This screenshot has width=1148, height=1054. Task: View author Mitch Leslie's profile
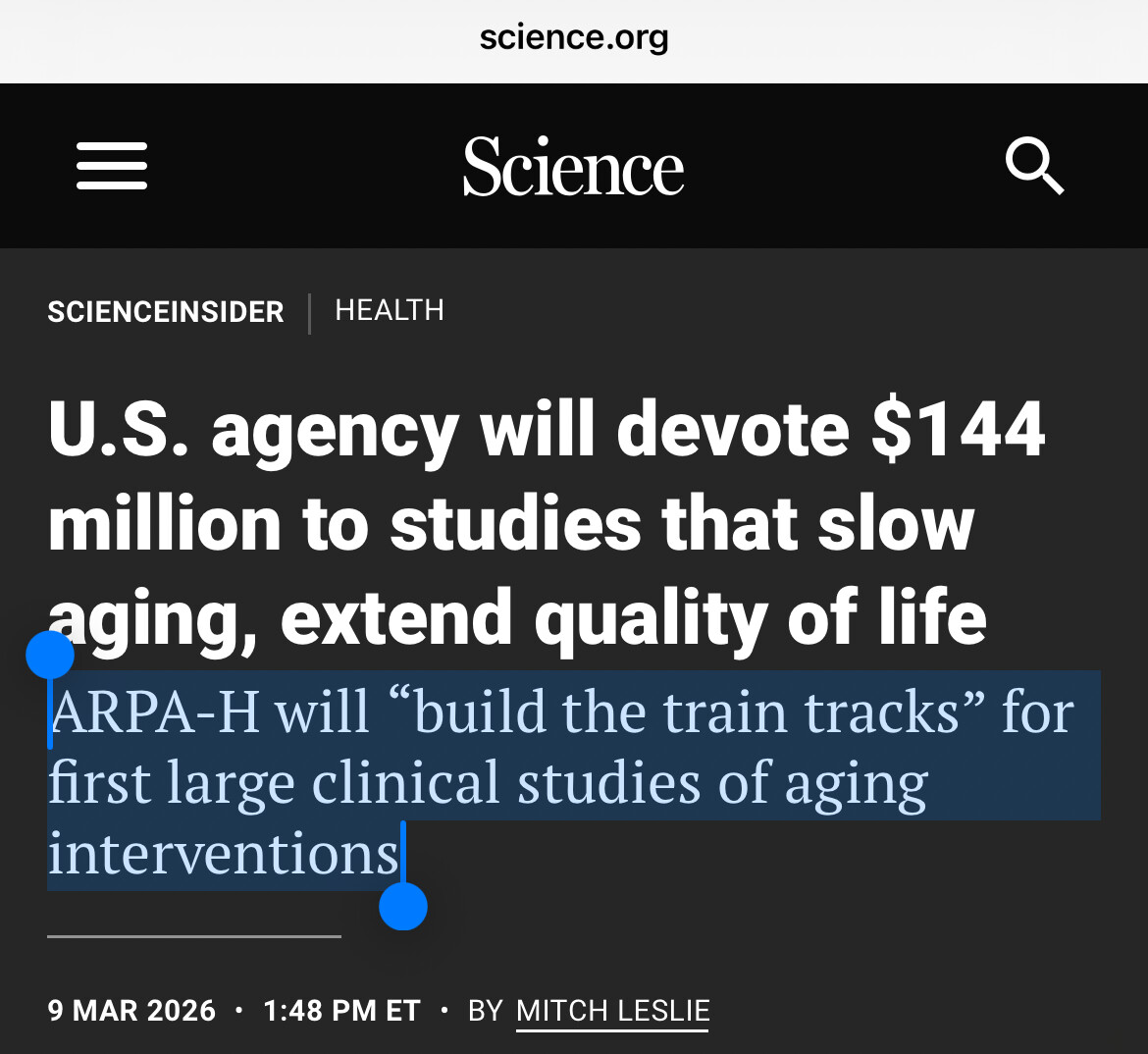[612, 1011]
